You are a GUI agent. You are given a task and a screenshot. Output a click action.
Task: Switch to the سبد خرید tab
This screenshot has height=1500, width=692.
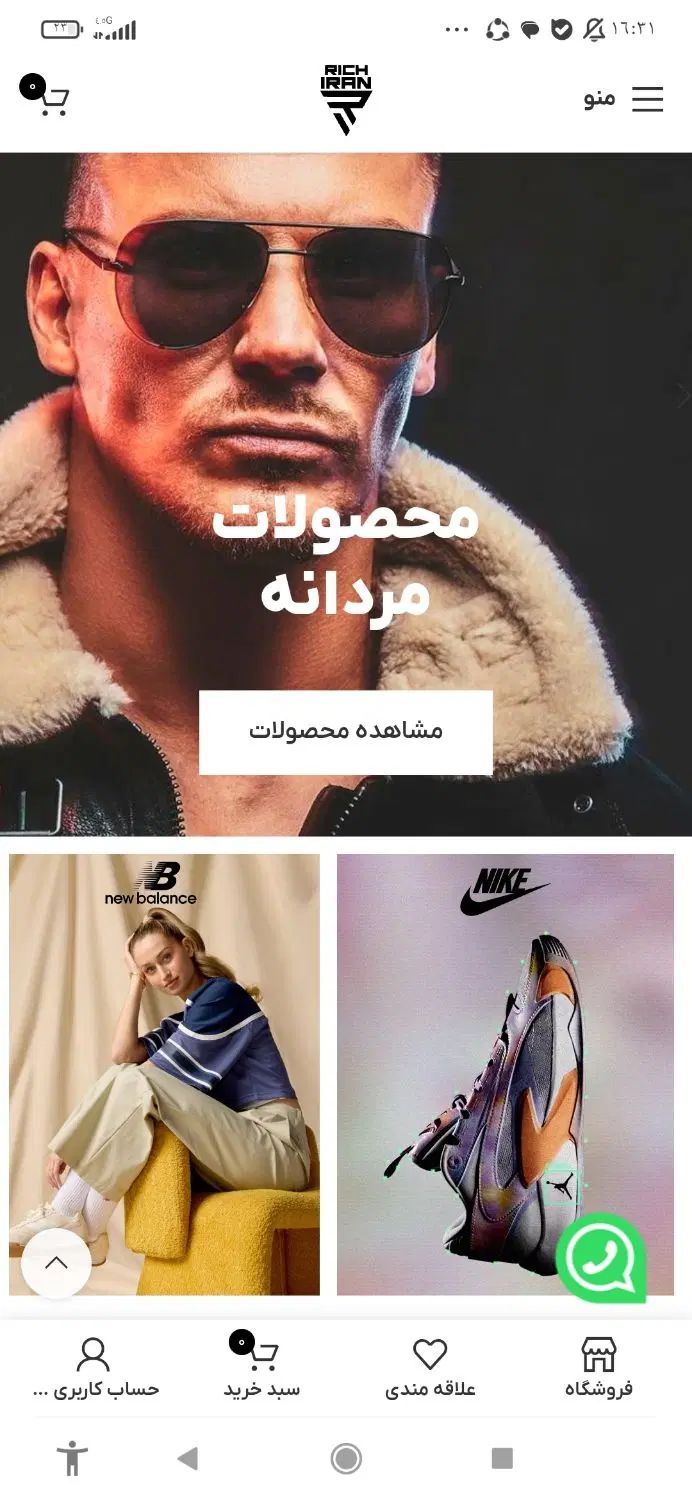262,1368
